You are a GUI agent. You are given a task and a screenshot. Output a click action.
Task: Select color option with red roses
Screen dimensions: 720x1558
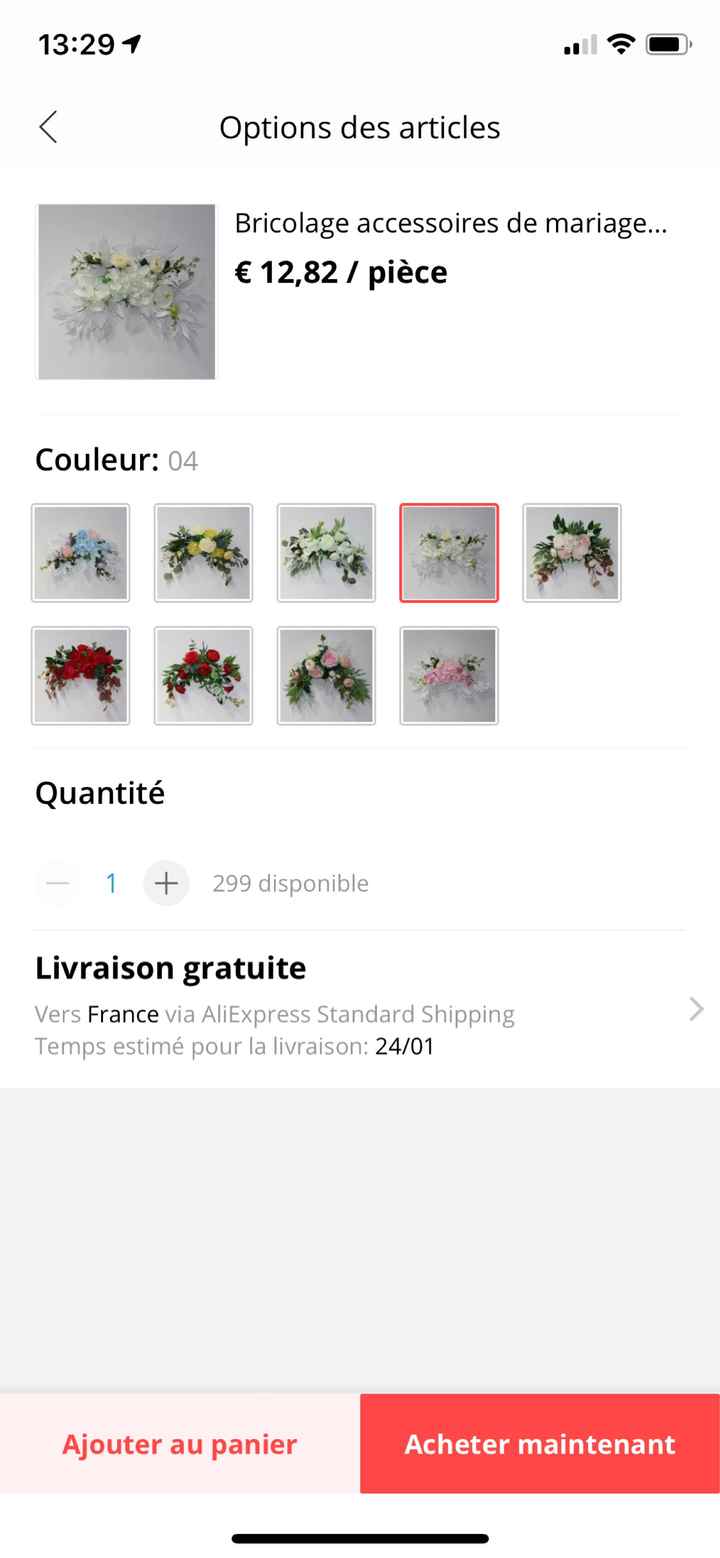[x=80, y=675]
